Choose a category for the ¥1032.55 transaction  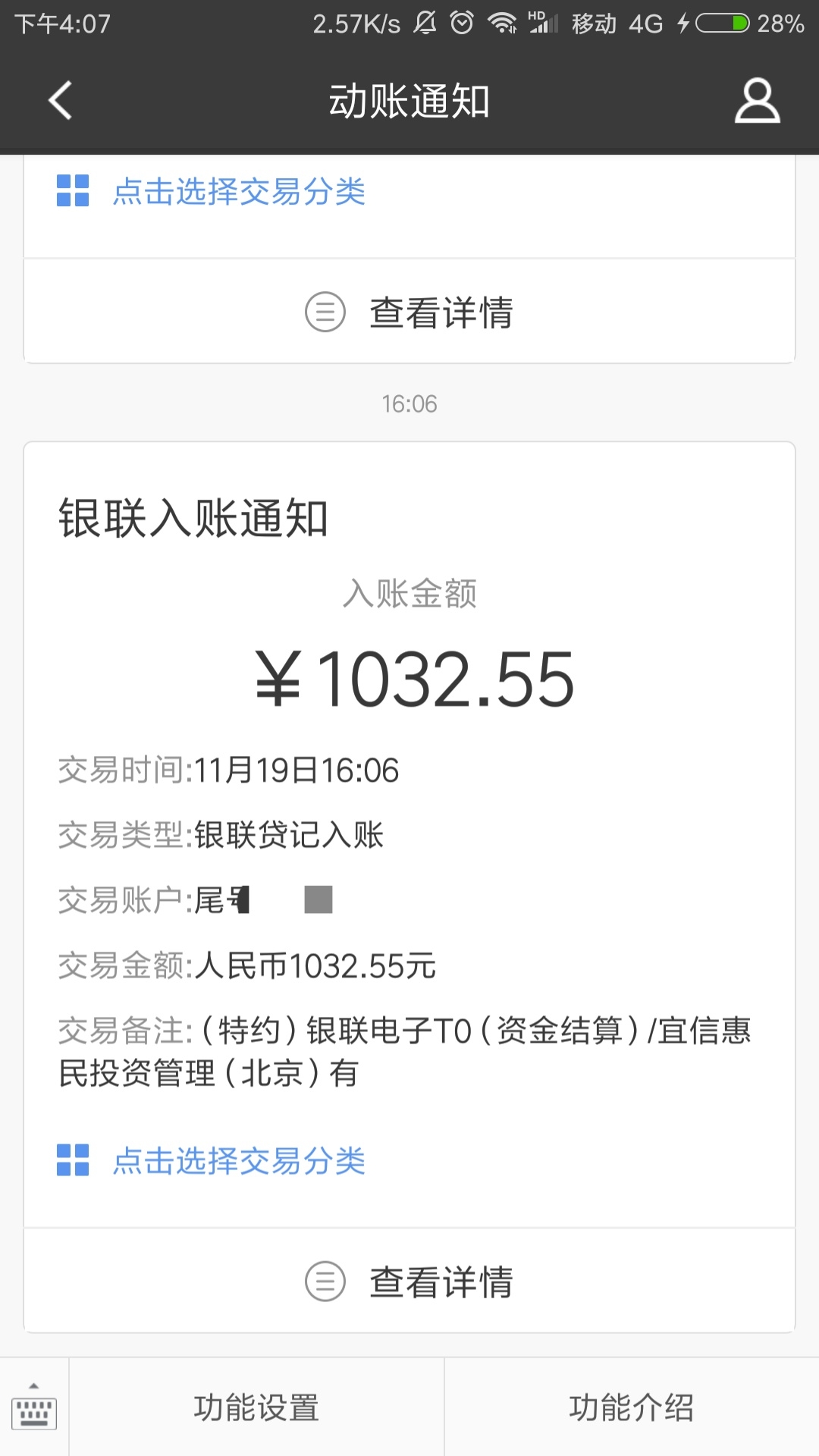click(x=212, y=1161)
